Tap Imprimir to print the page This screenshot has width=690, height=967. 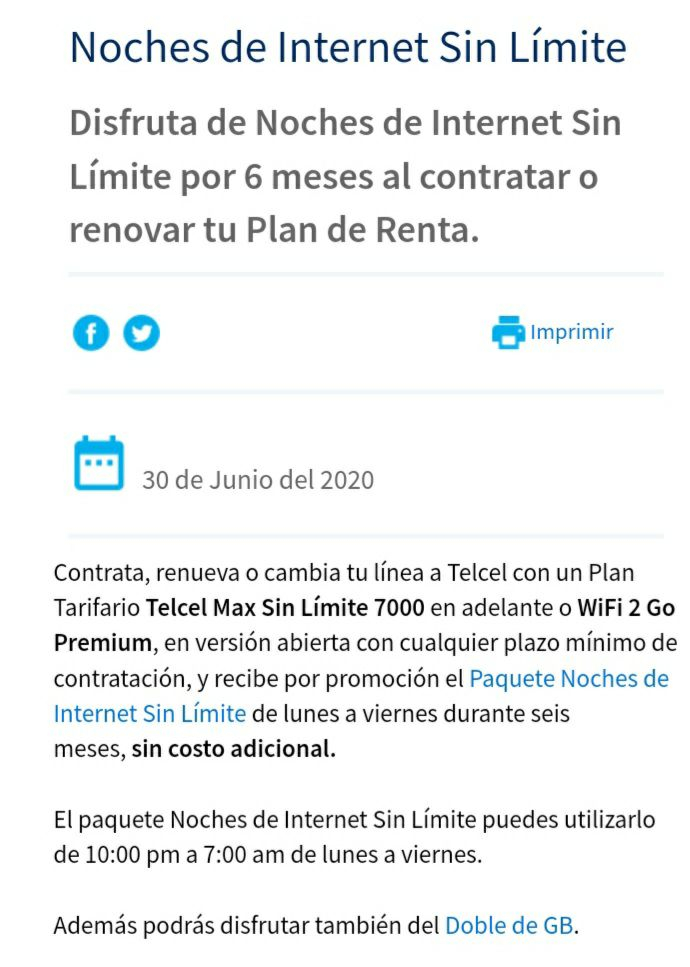click(552, 332)
